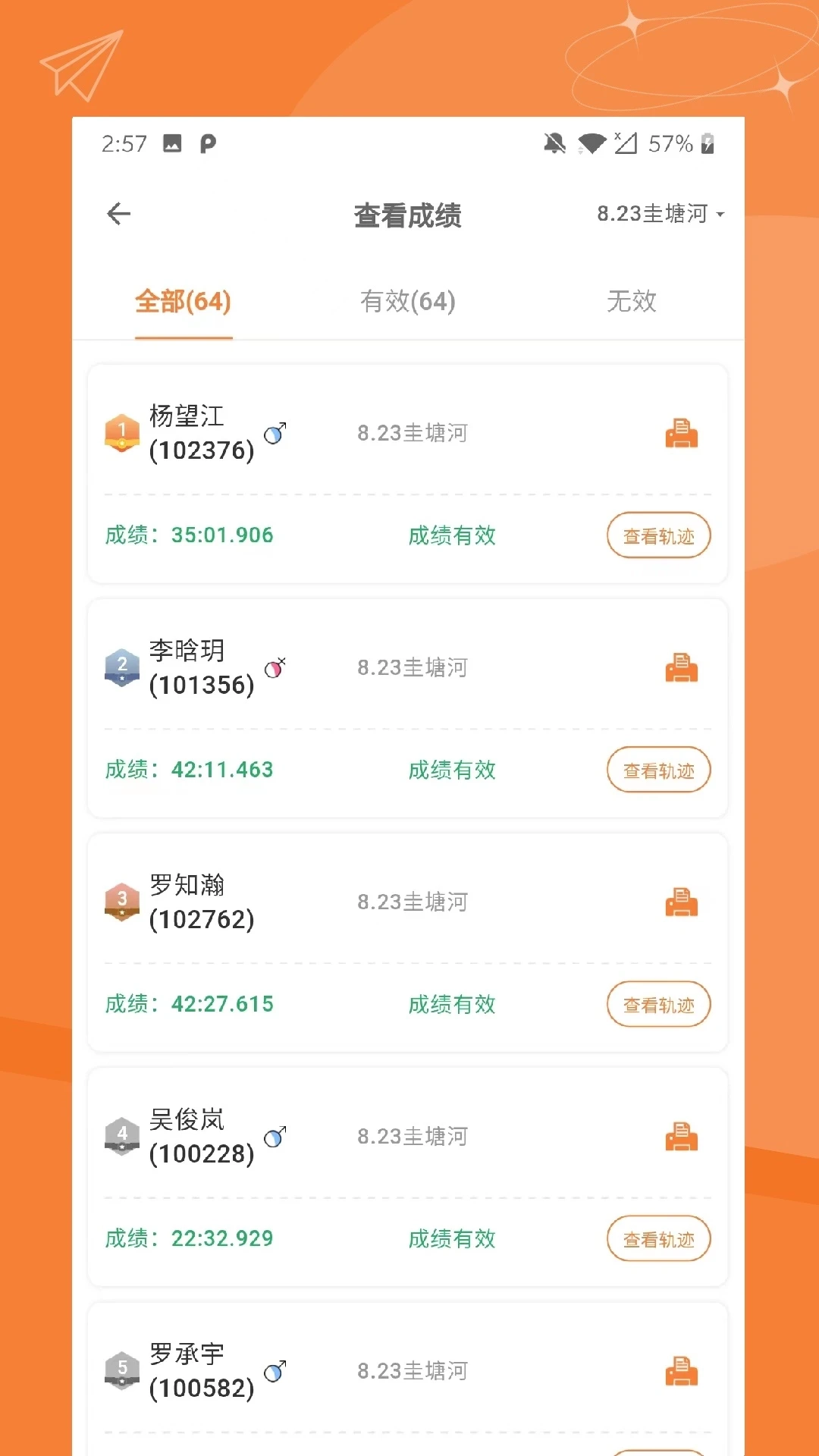The height and width of the screenshot is (1456, 819).
Task: Tap the bronze rank 3 badge of 罗知瀚
Action: pyautogui.click(x=123, y=902)
